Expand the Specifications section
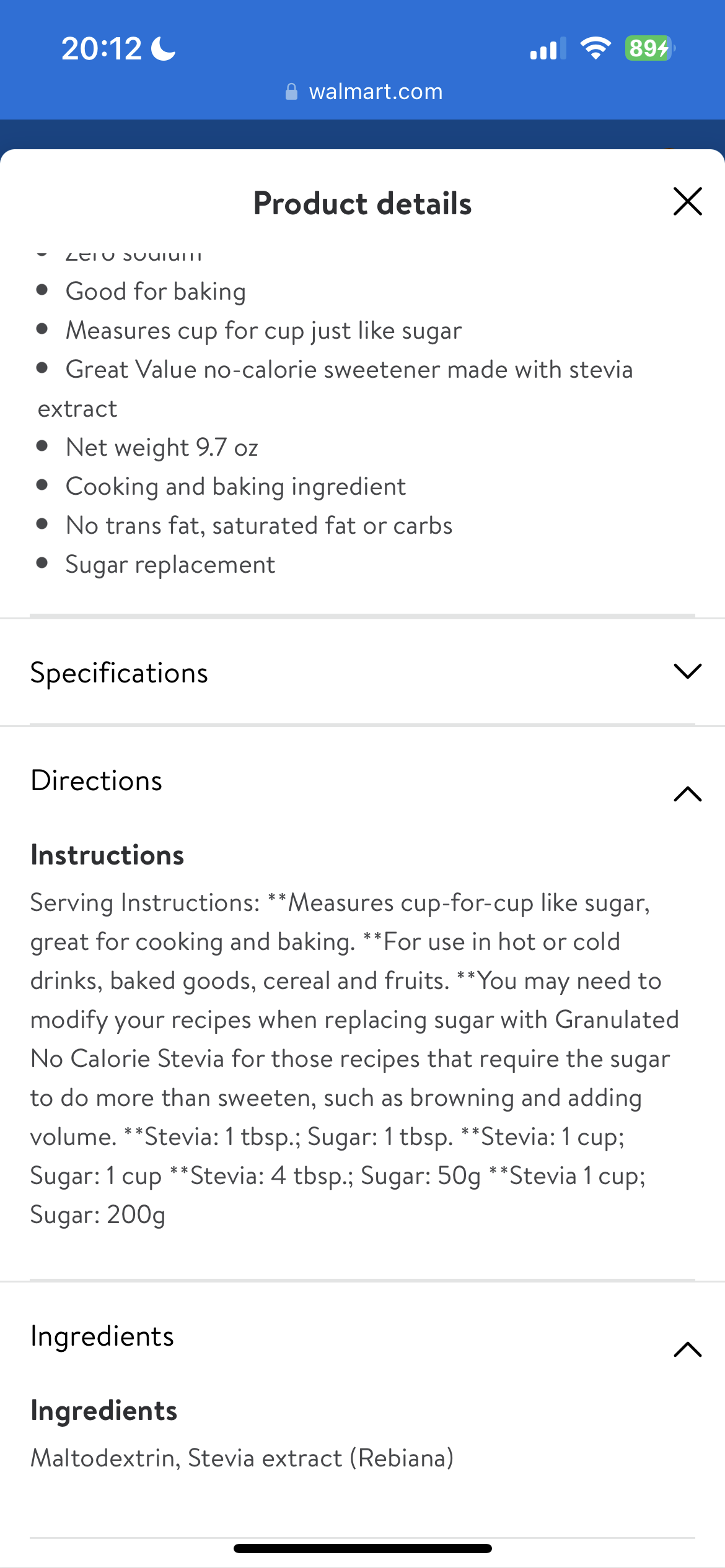This screenshot has width=725, height=1568. coord(362,673)
